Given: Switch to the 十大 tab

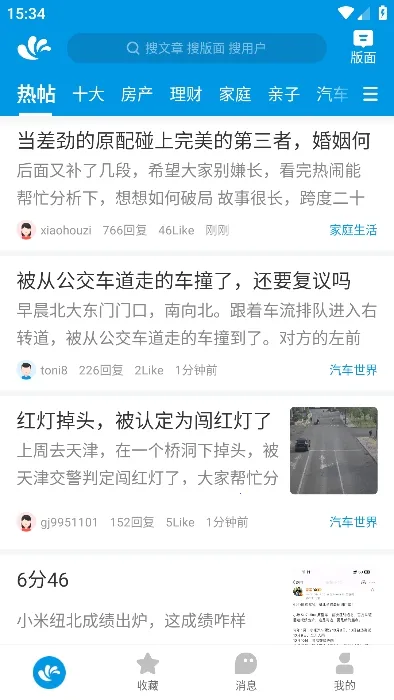Looking at the screenshot, I should point(88,94).
